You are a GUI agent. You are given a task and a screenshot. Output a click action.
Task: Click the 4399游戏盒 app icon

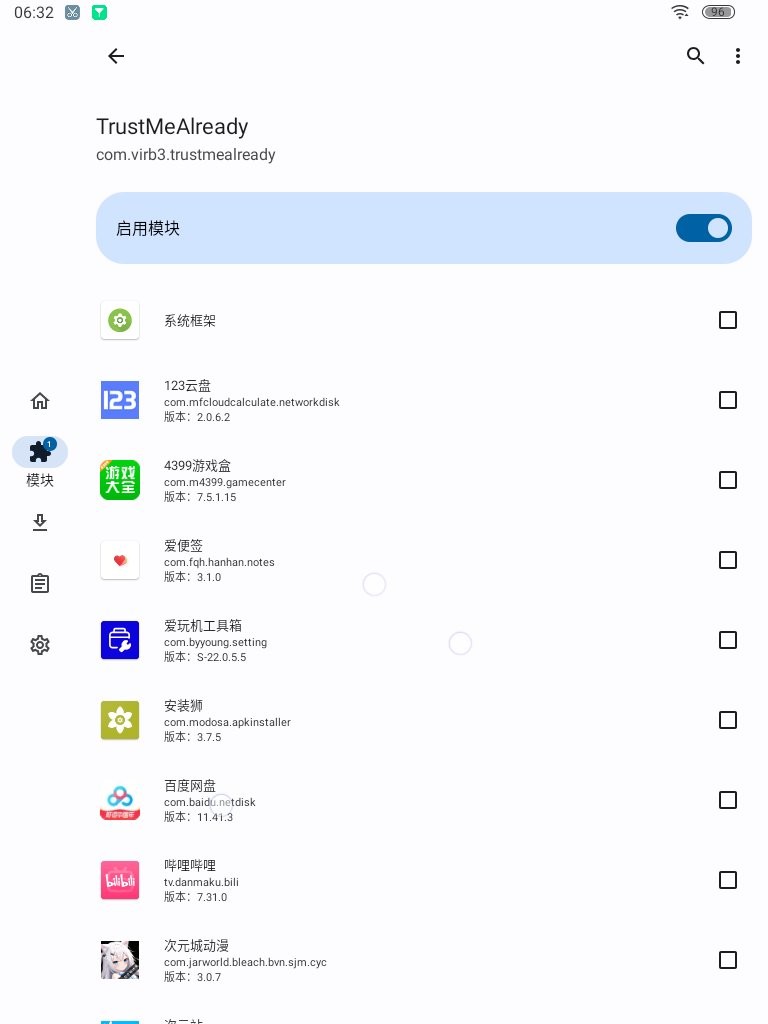(120, 480)
